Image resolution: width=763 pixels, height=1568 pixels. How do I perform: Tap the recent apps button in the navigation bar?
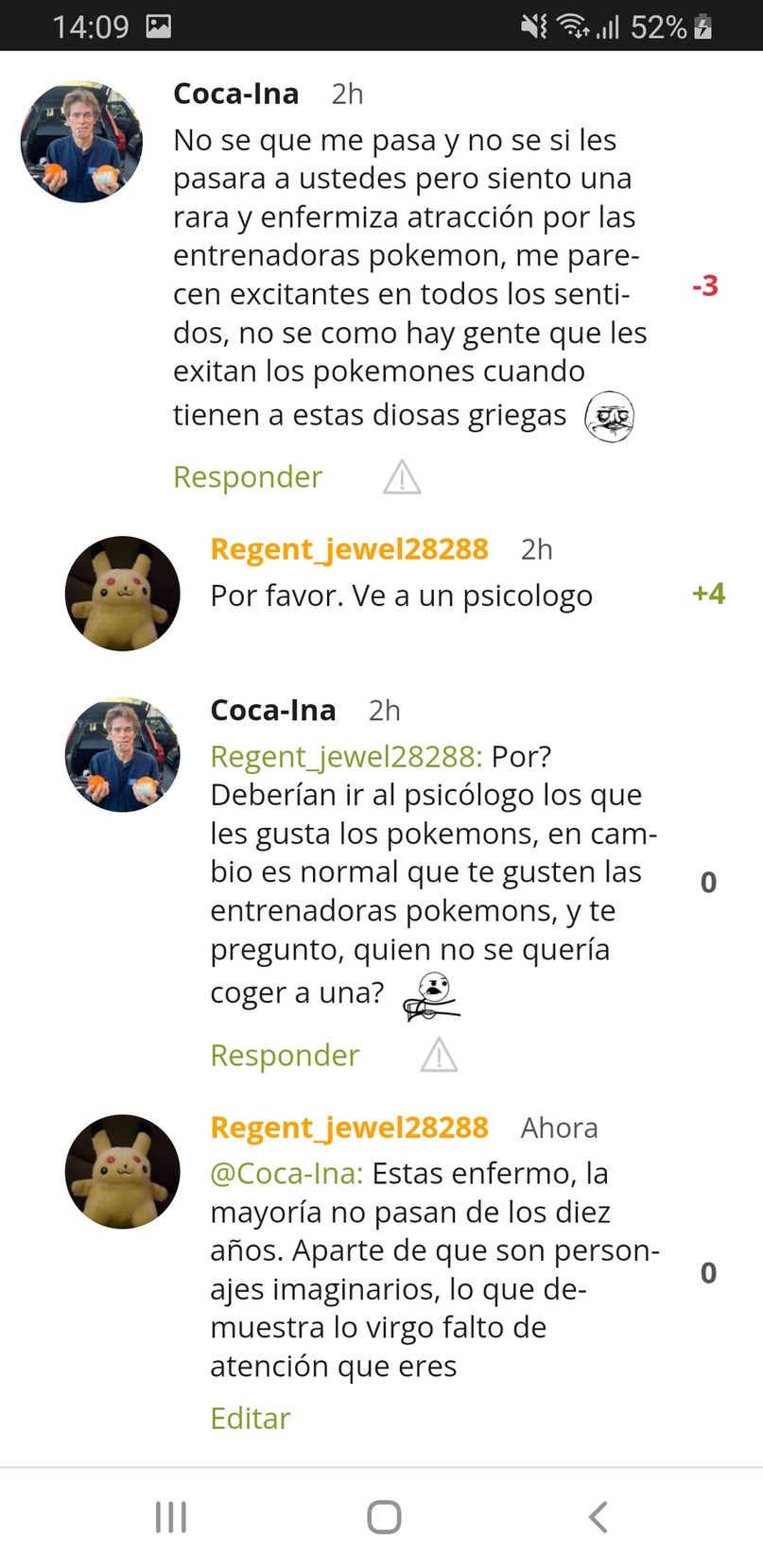(x=169, y=1518)
